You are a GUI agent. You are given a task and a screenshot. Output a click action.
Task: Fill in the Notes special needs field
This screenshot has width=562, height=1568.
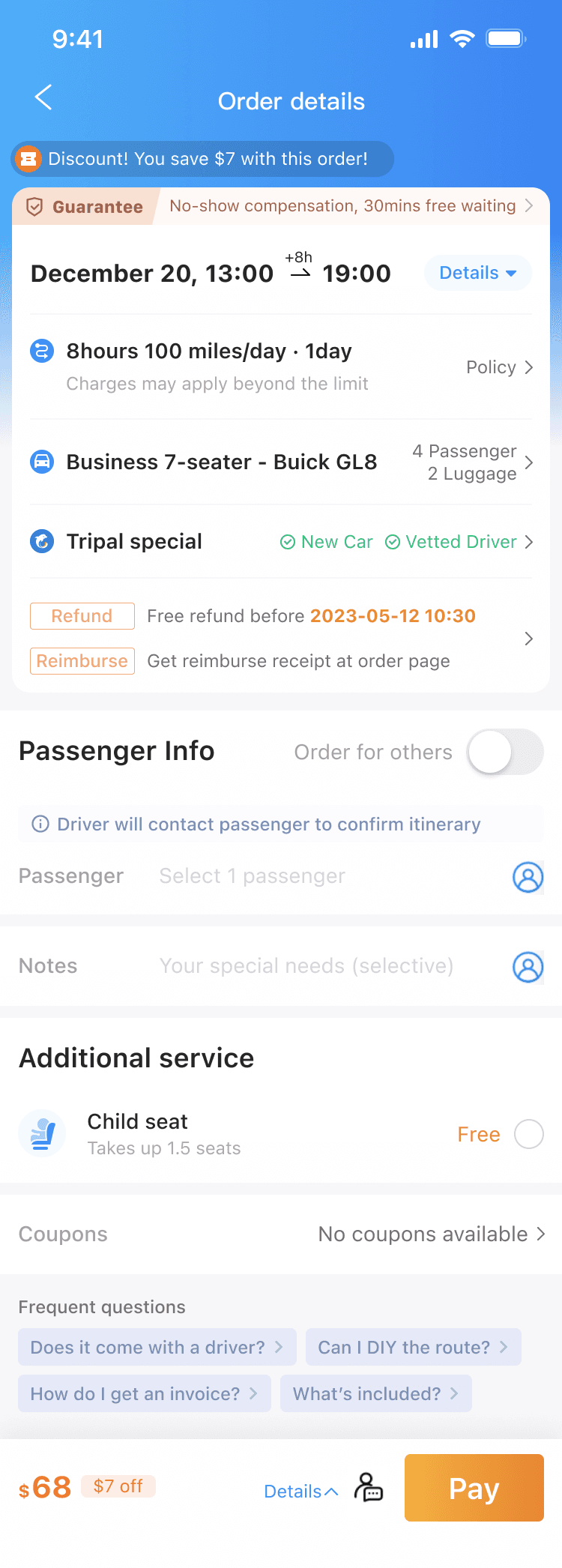tap(306, 966)
